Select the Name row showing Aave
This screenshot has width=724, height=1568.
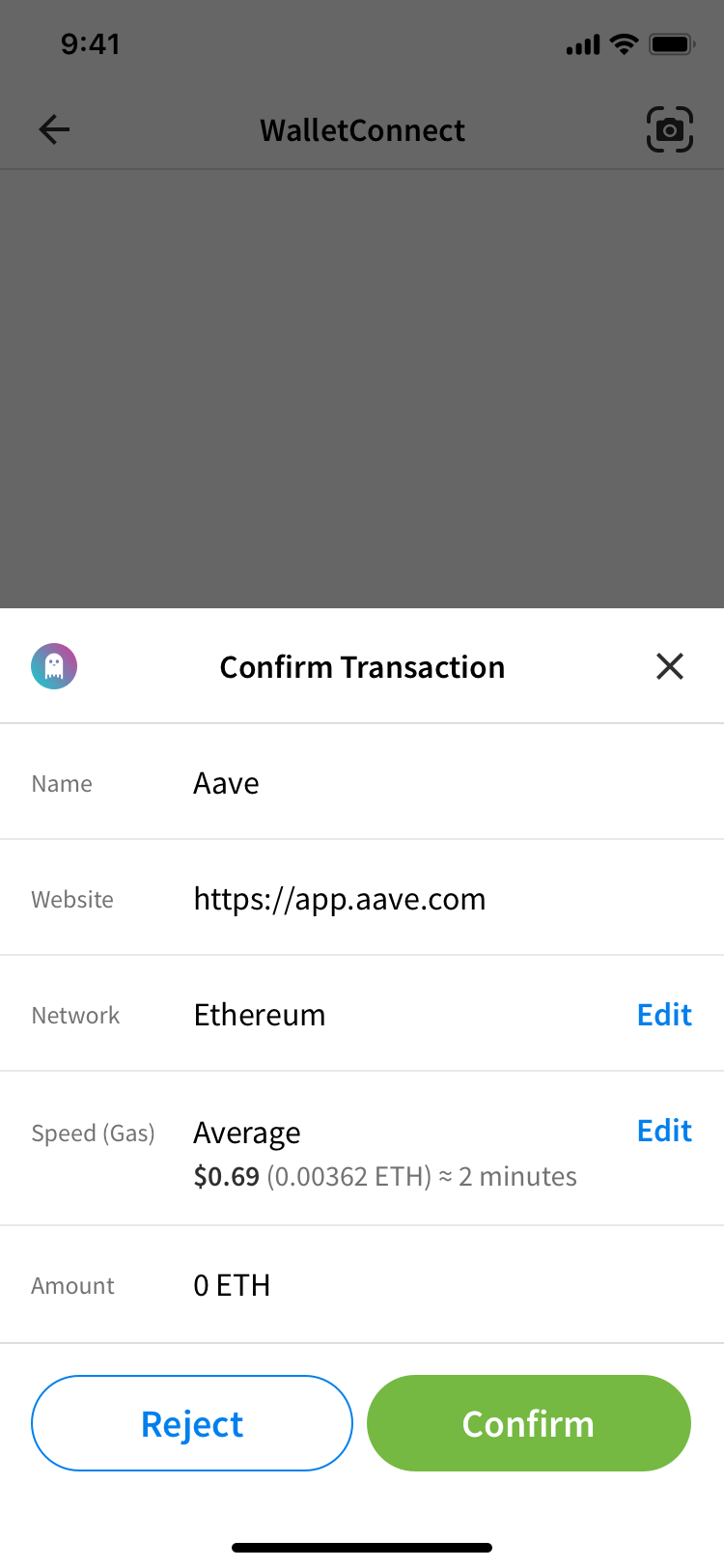pos(226,783)
